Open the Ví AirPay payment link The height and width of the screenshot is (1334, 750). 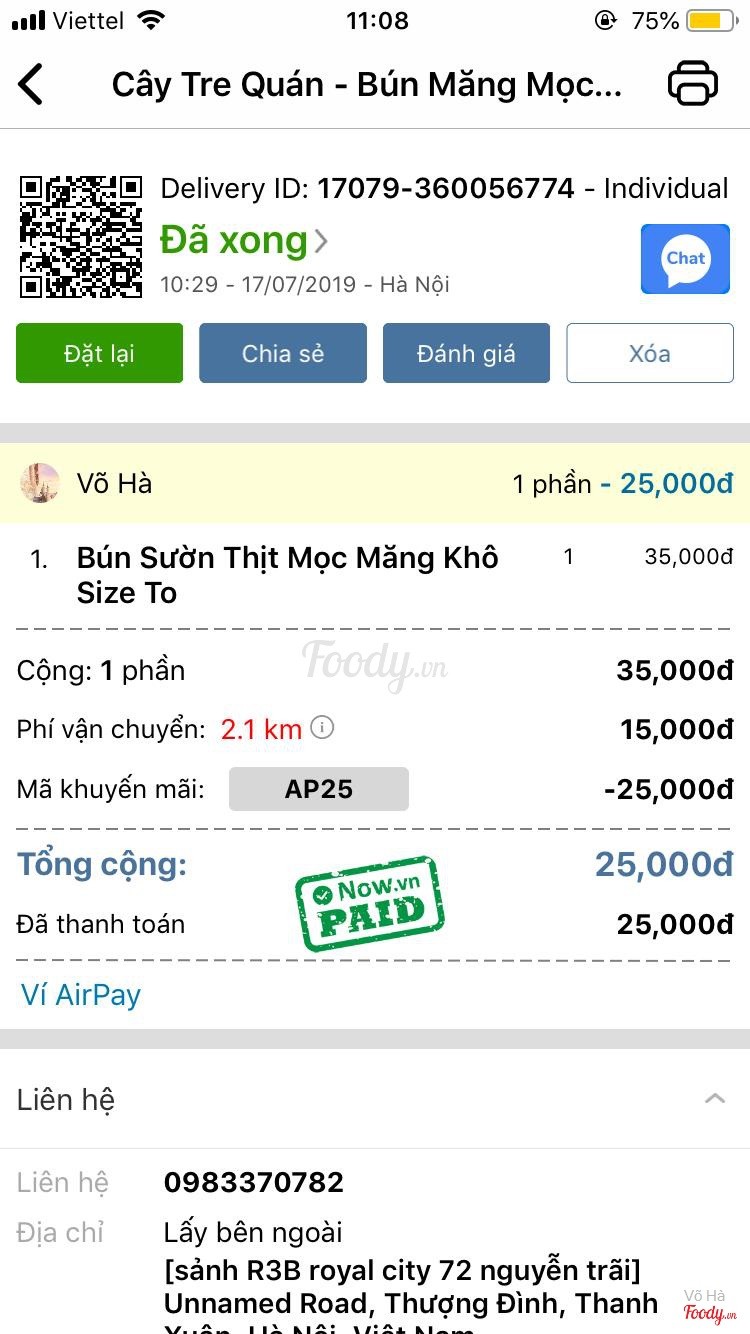[81, 995]
